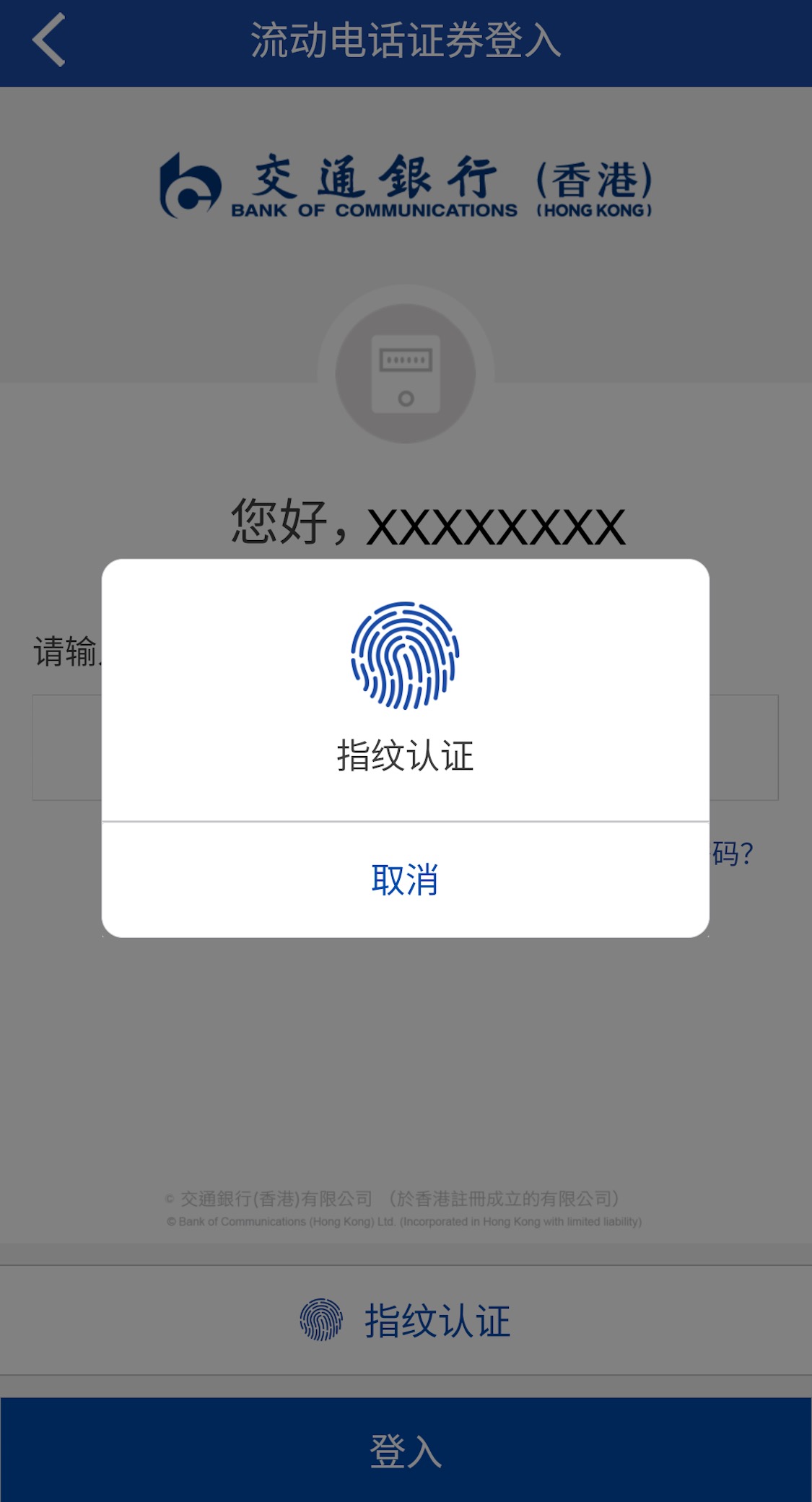Go back using the top-left arrow
812x1502 pixels.
pos(49,40)
